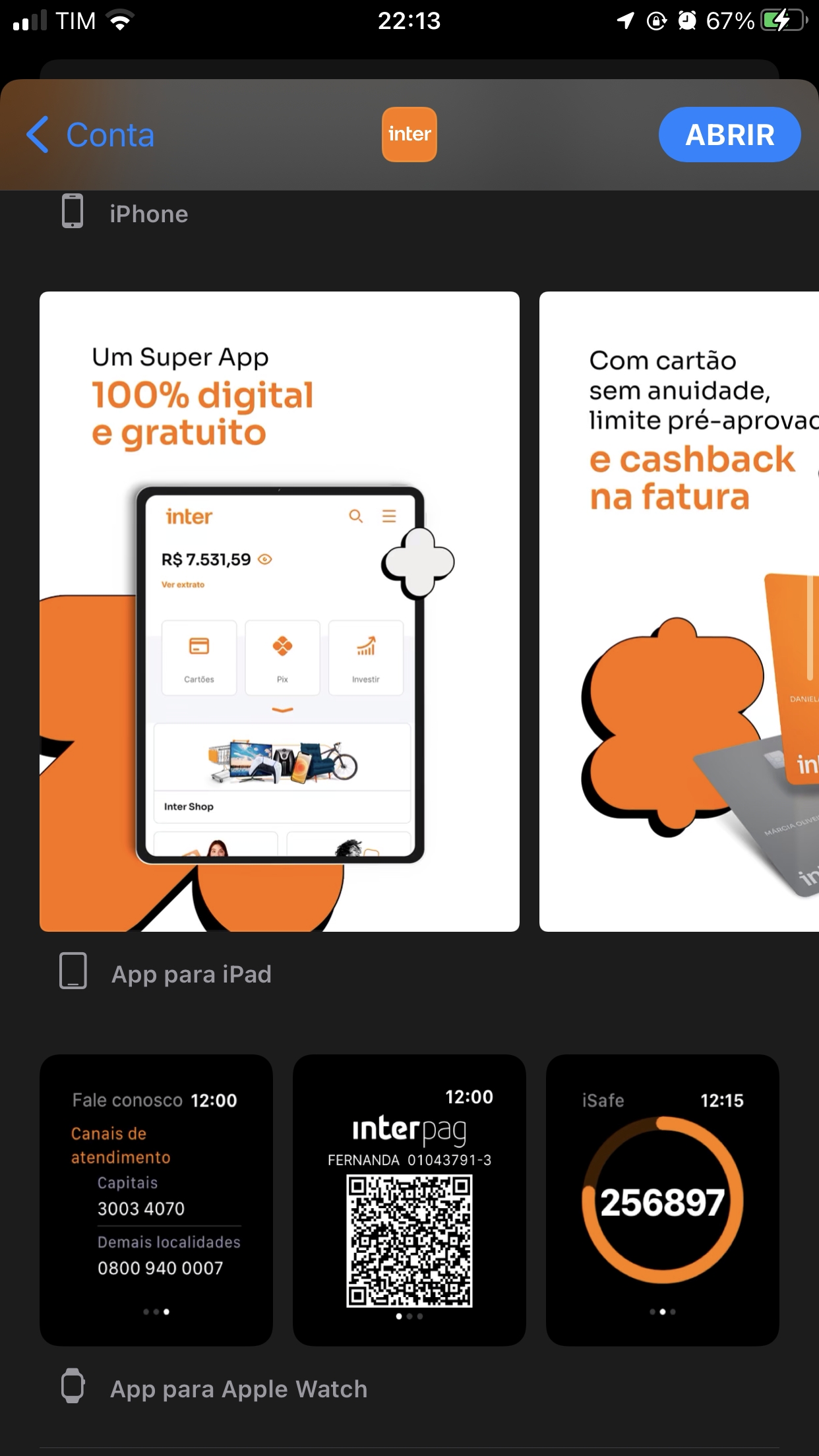This screenshot has width=819, height=1456.
Task: Tap ABRIR to open the Inter app
Action: click(x=729, y=135)
